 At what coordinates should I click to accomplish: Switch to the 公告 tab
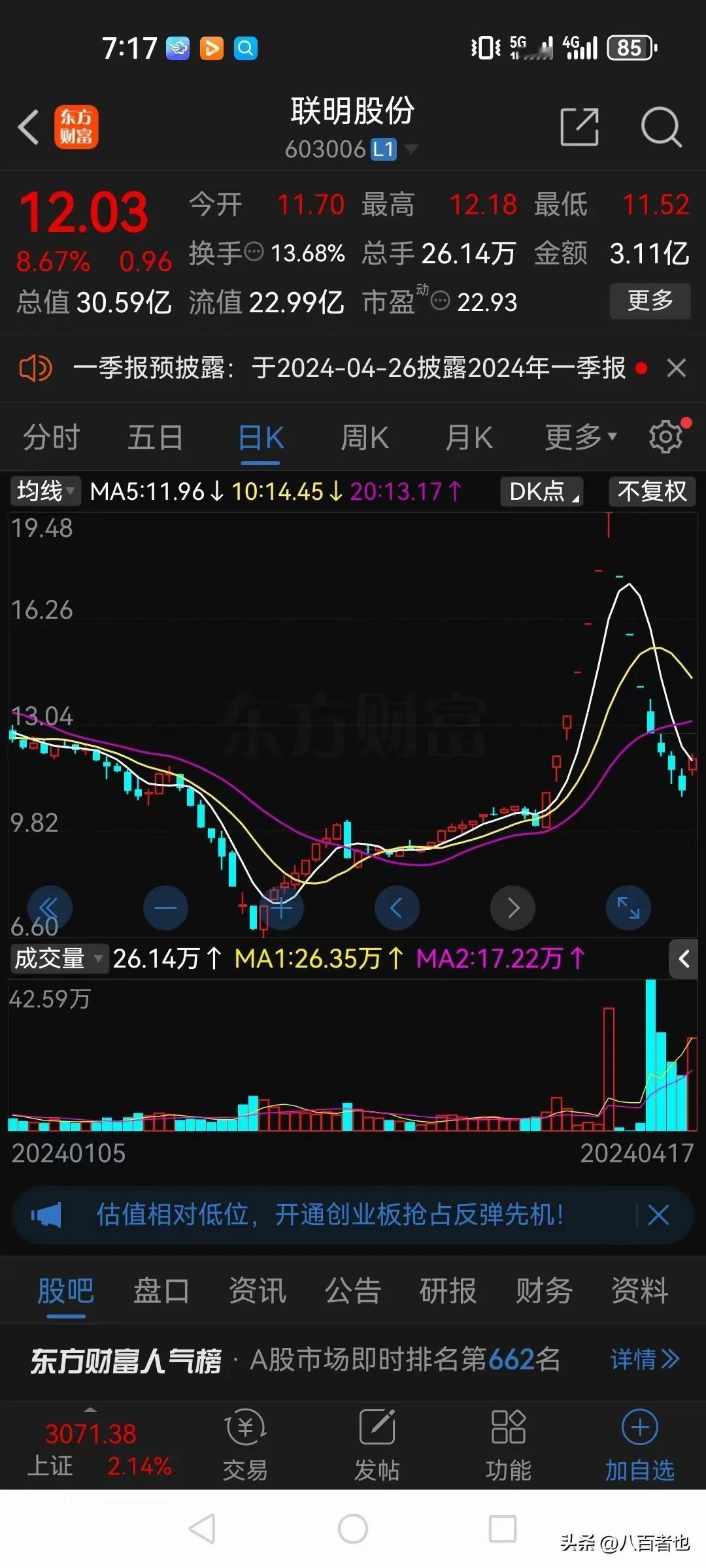pos(353,1291)
